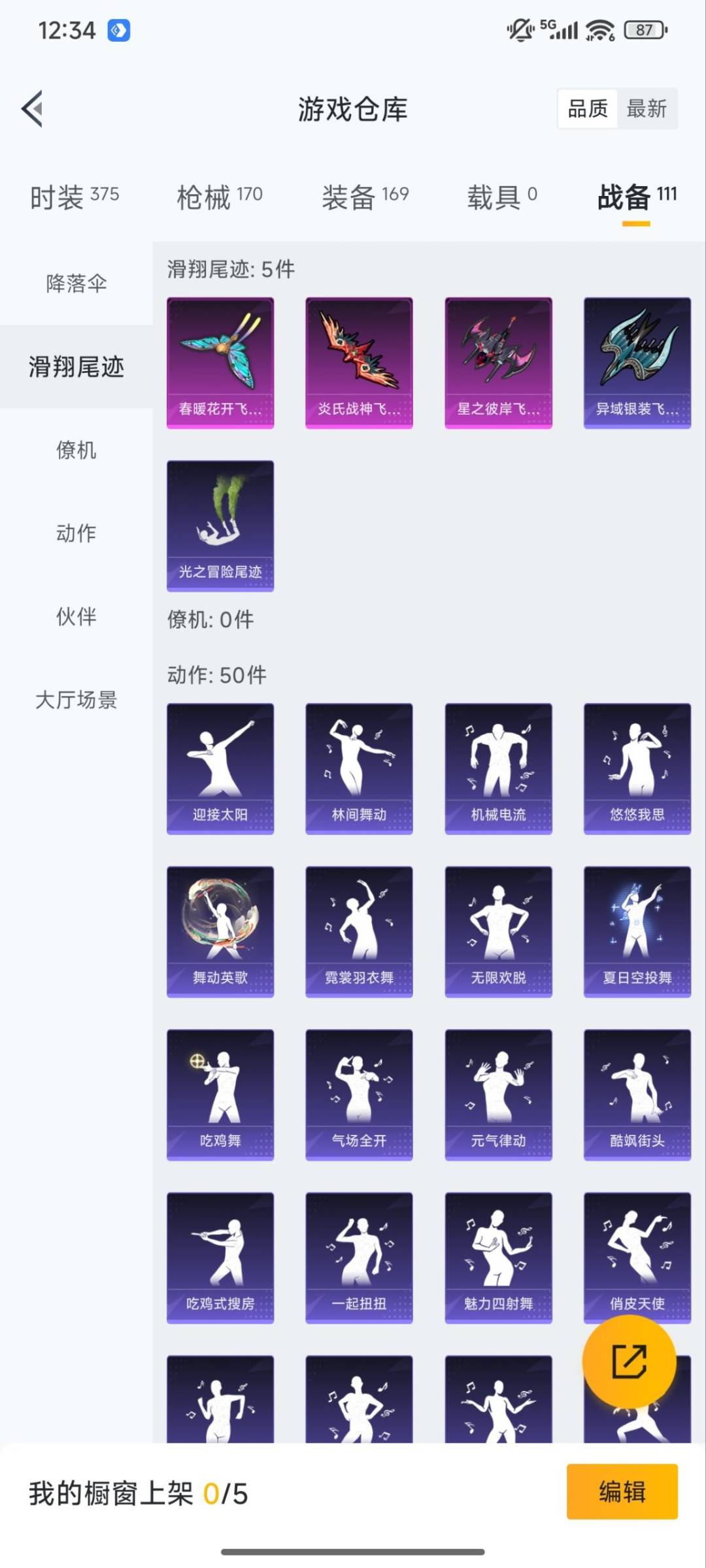Open the 夏日空投舞 emote
Viewport: 706px width, 1568px height.
click(637, 930)
